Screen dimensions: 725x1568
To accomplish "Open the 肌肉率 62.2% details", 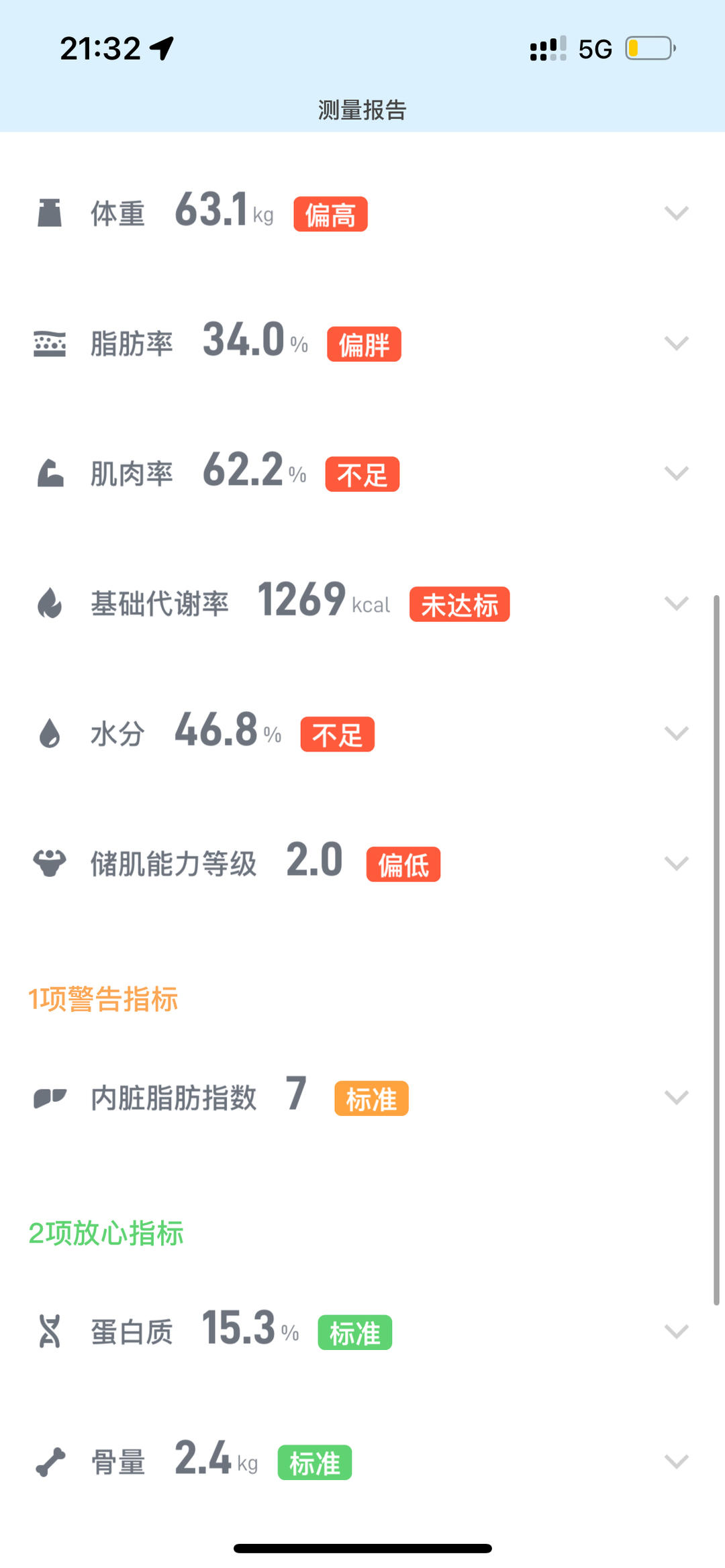I will (x=676, y=474).
